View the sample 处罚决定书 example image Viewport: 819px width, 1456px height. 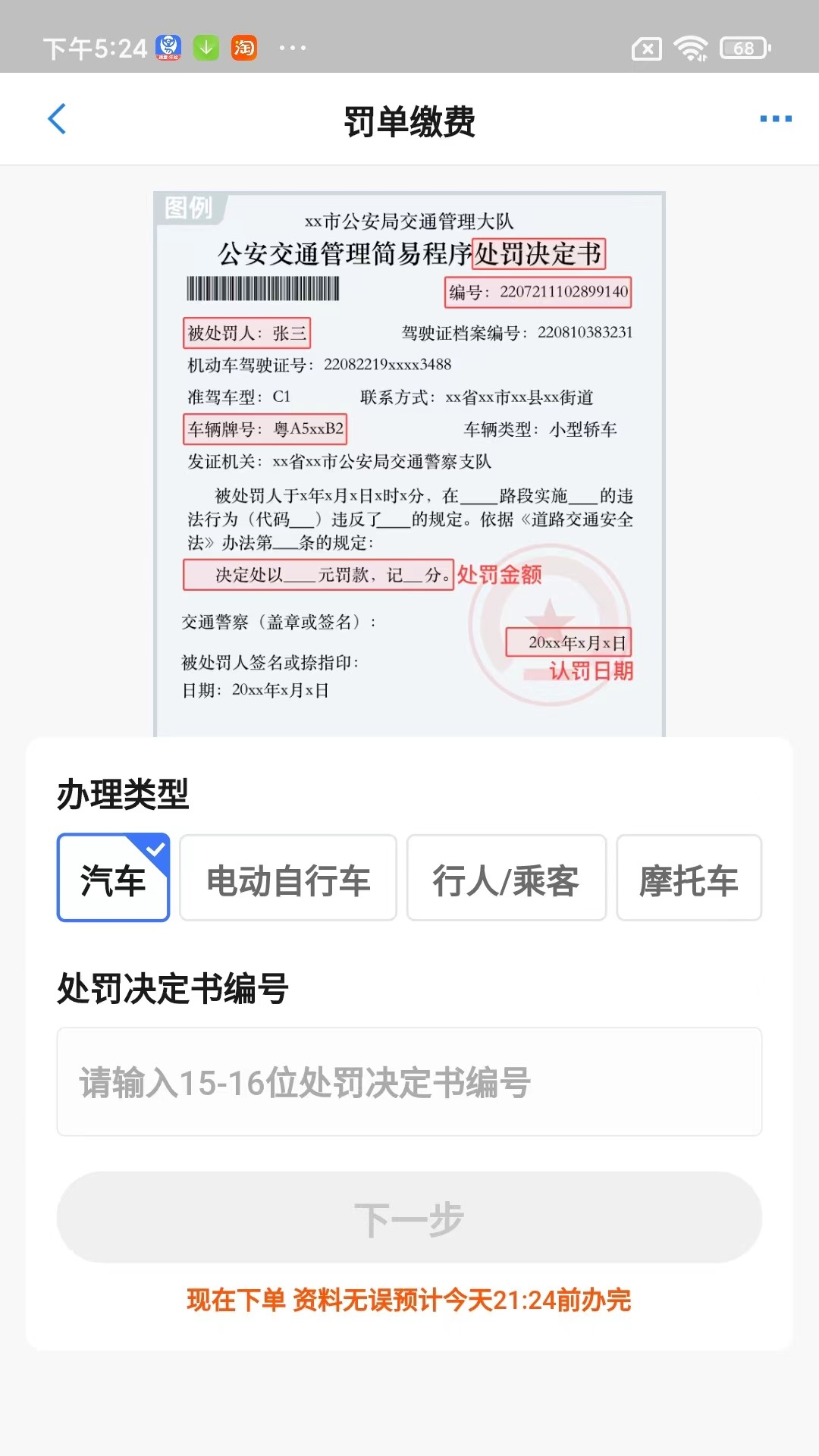(x=409, y=455)
